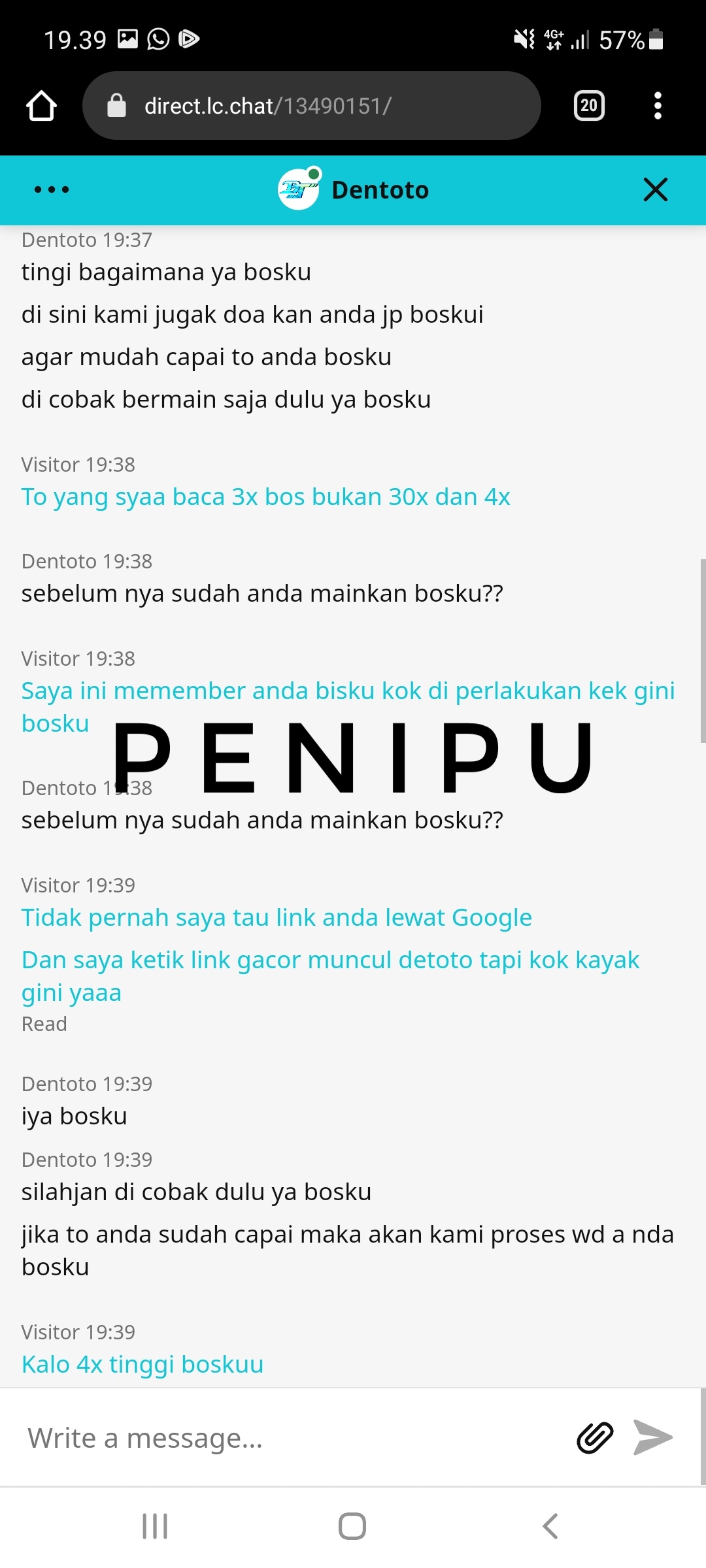Viewport: 706px width, 1568px height.
Task: Go to the browser home page
Action: (x=41, y=106)
